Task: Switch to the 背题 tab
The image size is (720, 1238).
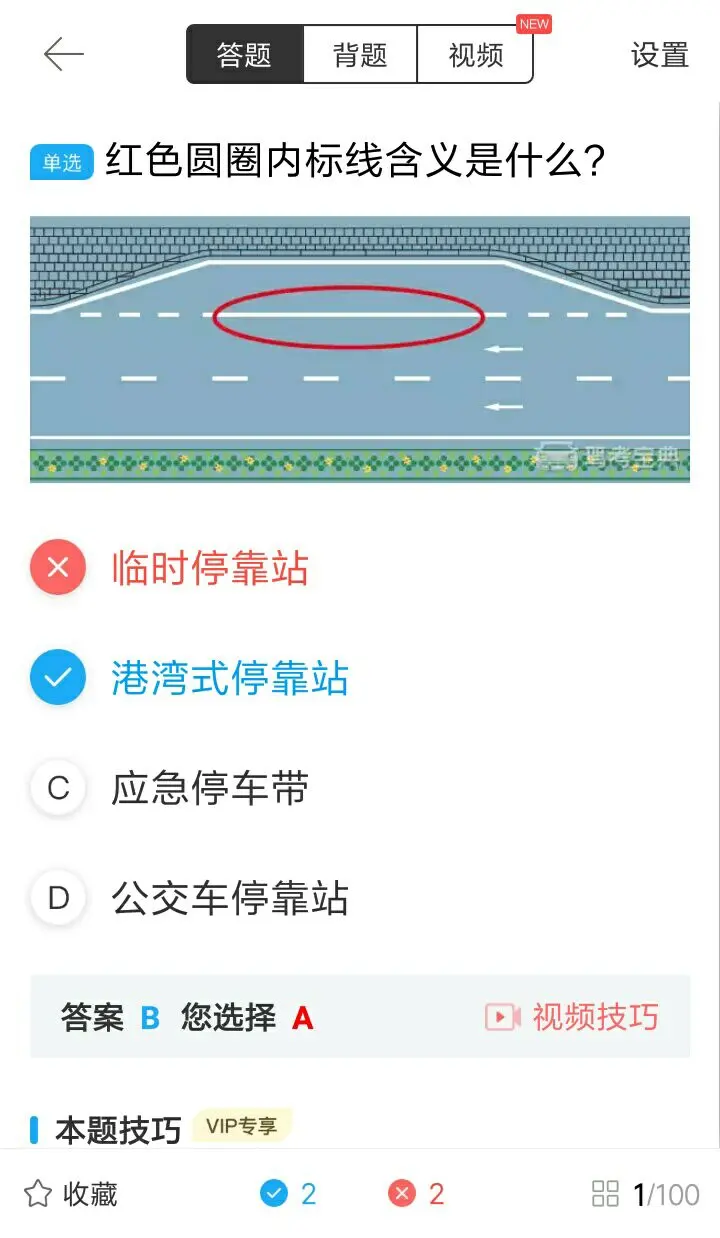Action: (360, 54)
